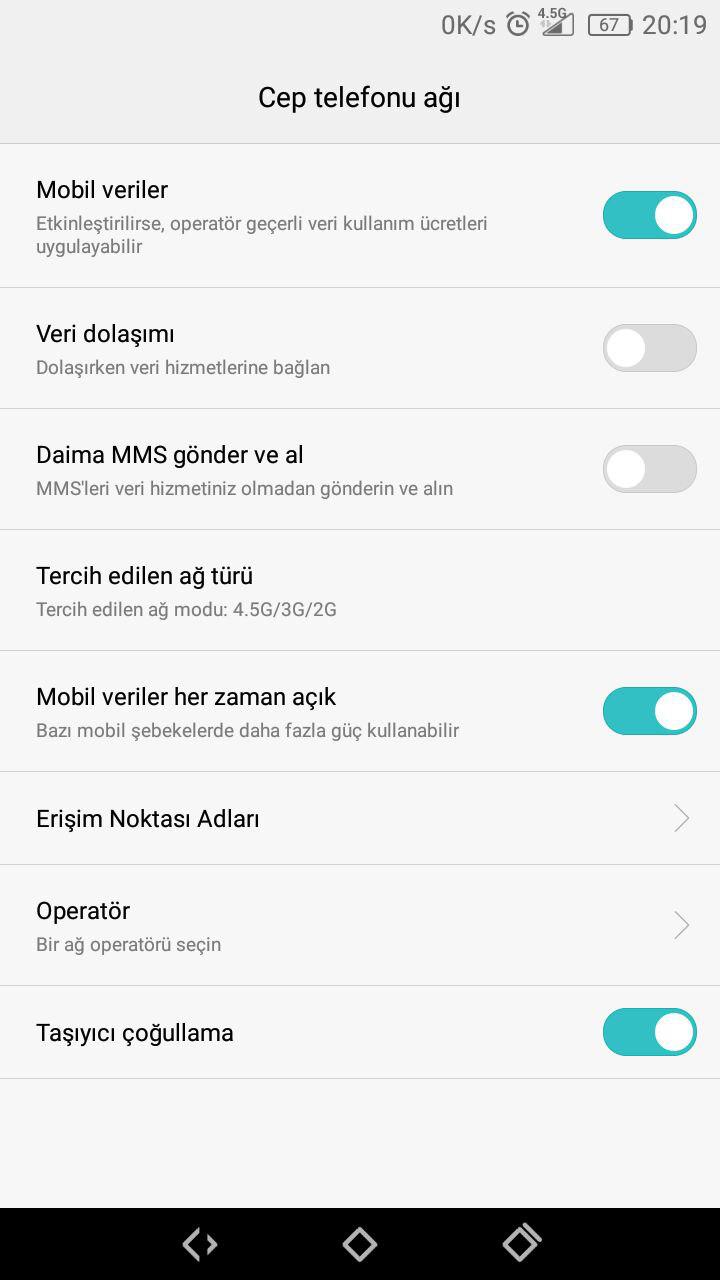Viewport: 720px width, 1280px height.
Task: Disable Mobil veriler her zaman açık
Action: (x=649, y=711)
